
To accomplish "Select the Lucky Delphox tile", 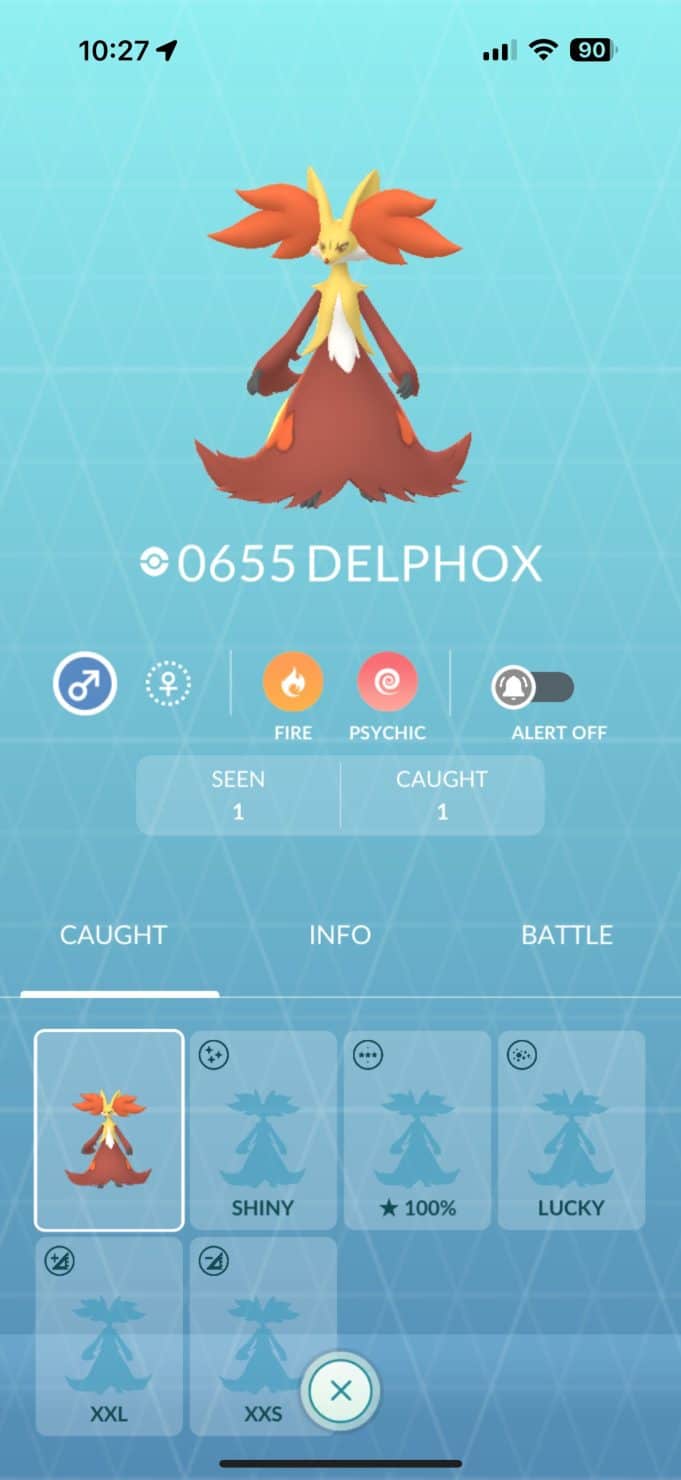I will click(x=571, y=1130).
